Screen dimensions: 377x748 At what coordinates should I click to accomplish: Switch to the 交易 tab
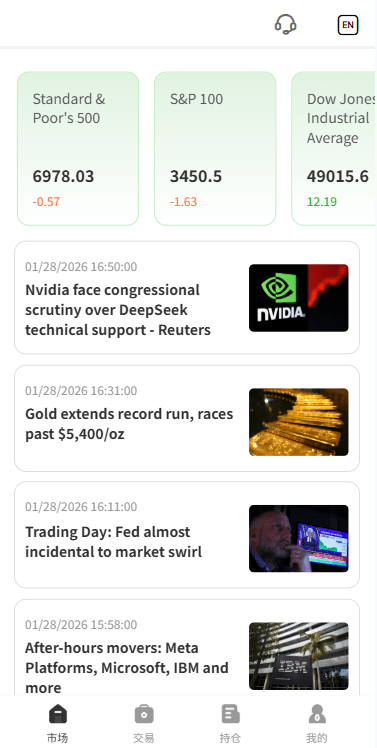coord(144,724)
